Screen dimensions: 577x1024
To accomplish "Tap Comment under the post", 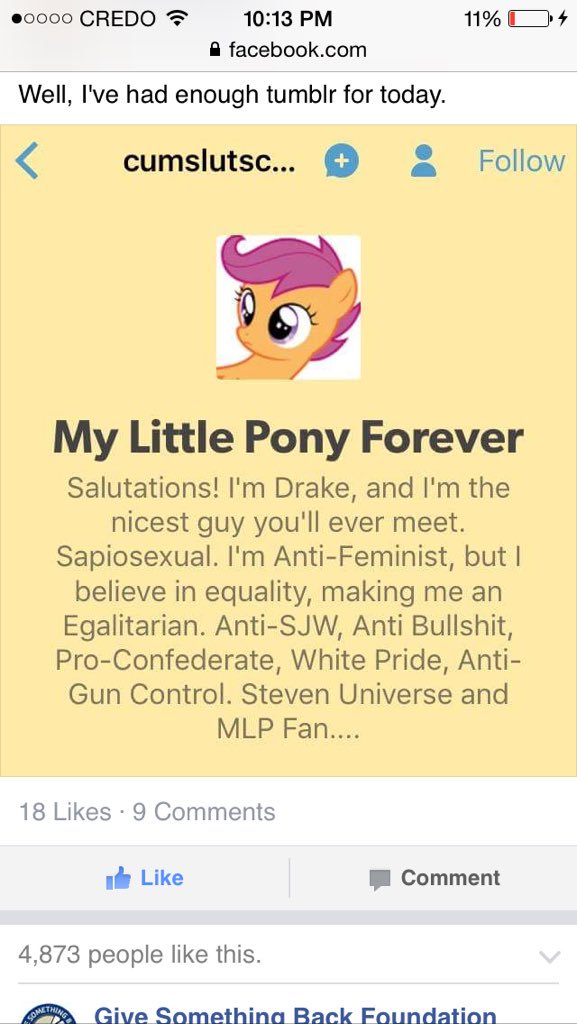I will [x=434, y=878].
